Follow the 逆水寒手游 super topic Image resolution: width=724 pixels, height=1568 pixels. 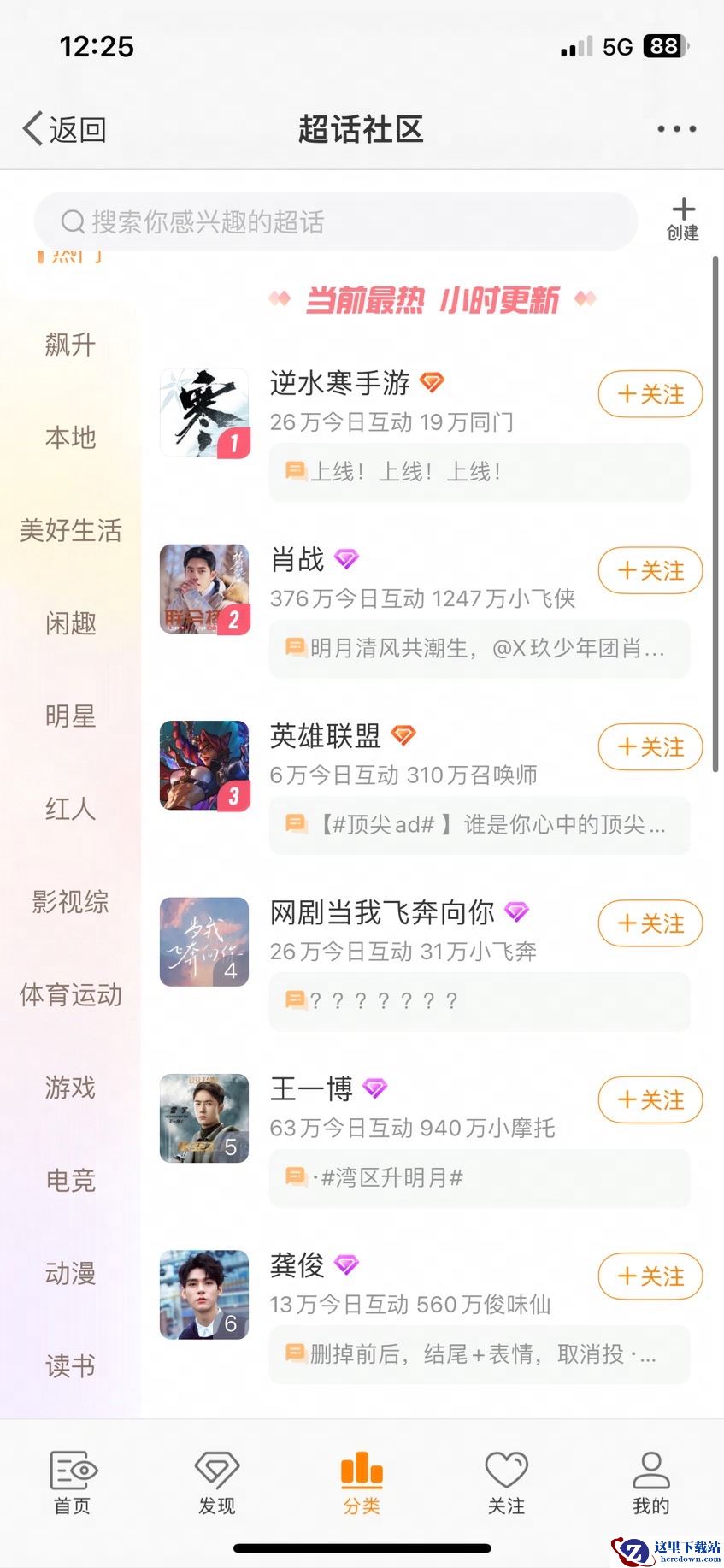tap(650, 394)
